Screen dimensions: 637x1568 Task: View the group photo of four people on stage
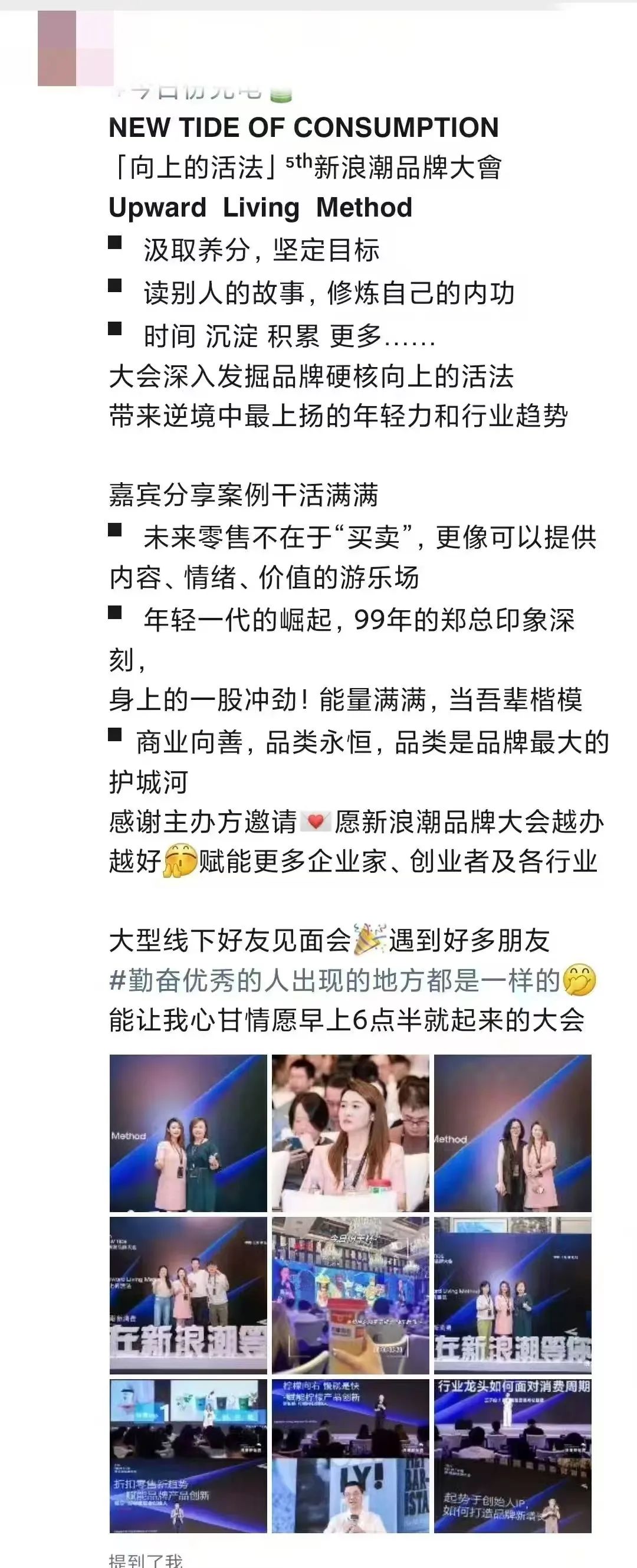click(x=188, y=1295)
